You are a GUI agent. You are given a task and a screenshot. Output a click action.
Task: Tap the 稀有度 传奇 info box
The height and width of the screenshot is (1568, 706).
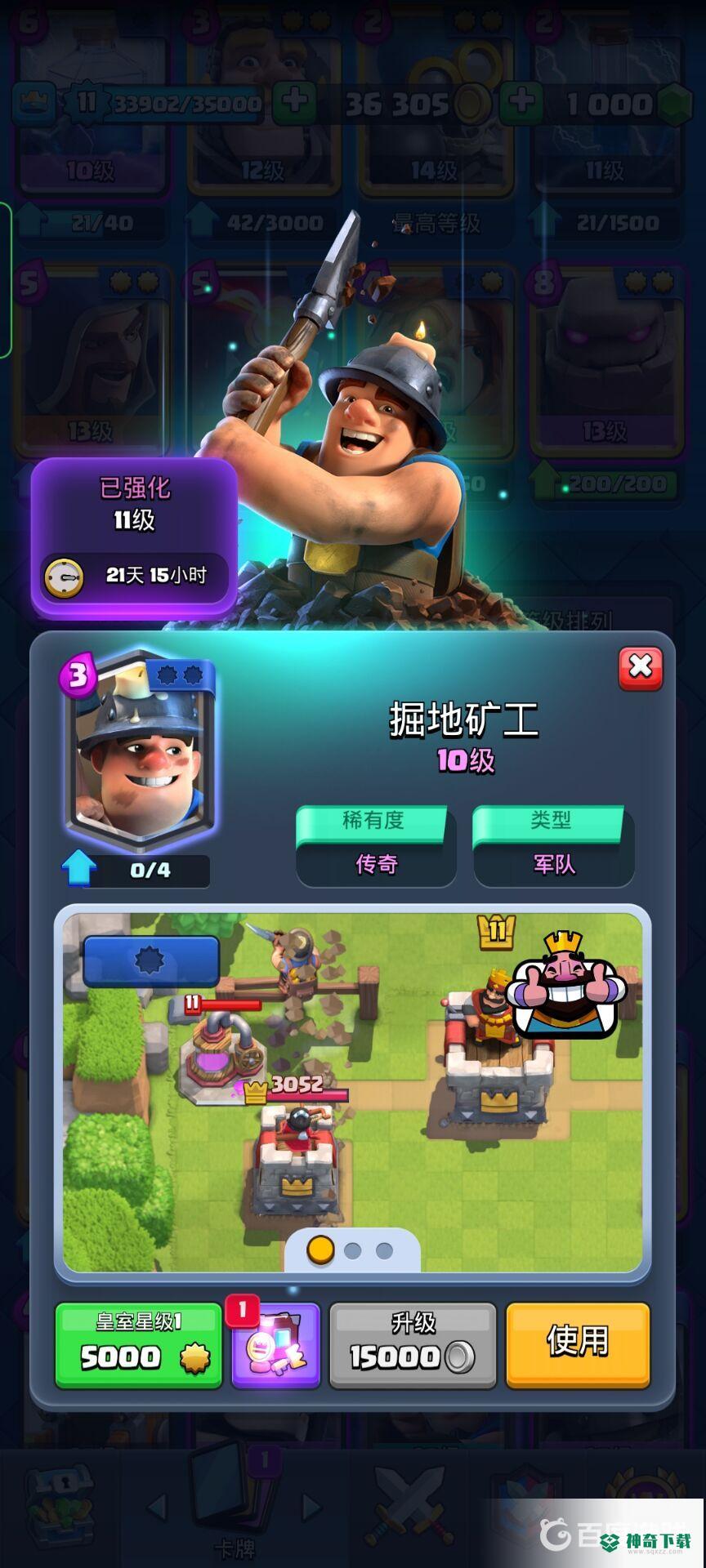click(375, 846)
